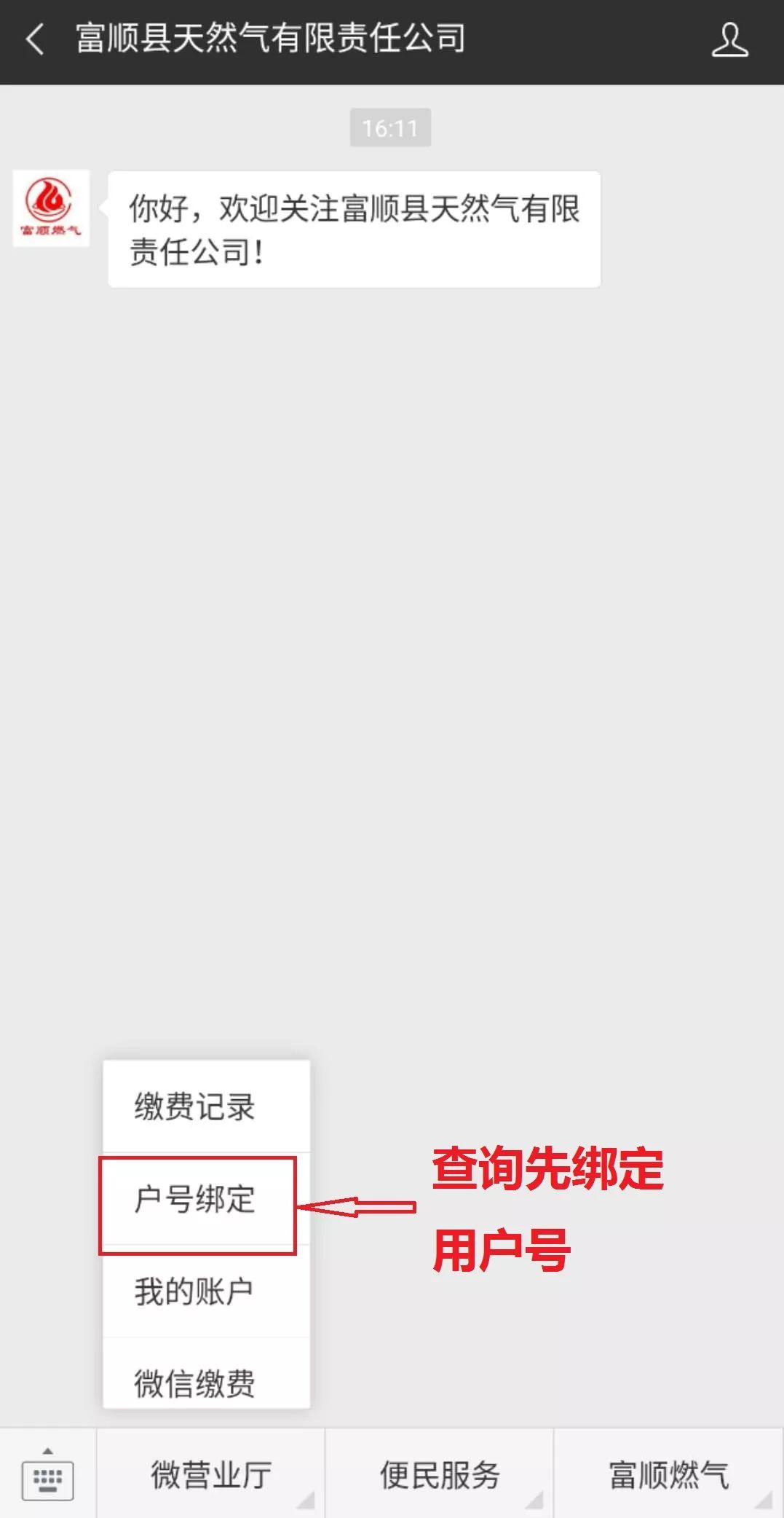The image size is (784, 1518).
Task: Select 缴费记录 from the popup menu
Action: [194, 1106]
